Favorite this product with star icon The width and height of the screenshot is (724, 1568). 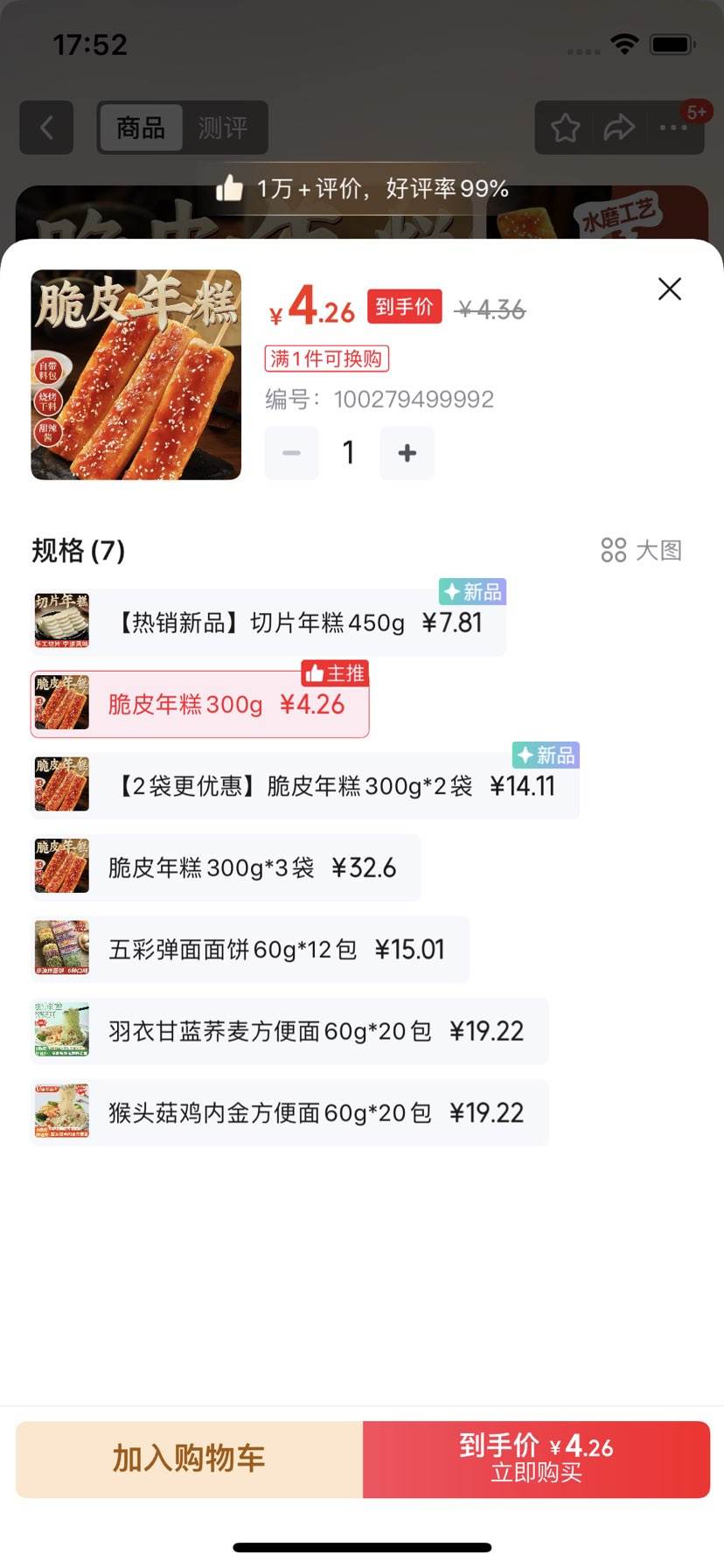pos(565,128)
